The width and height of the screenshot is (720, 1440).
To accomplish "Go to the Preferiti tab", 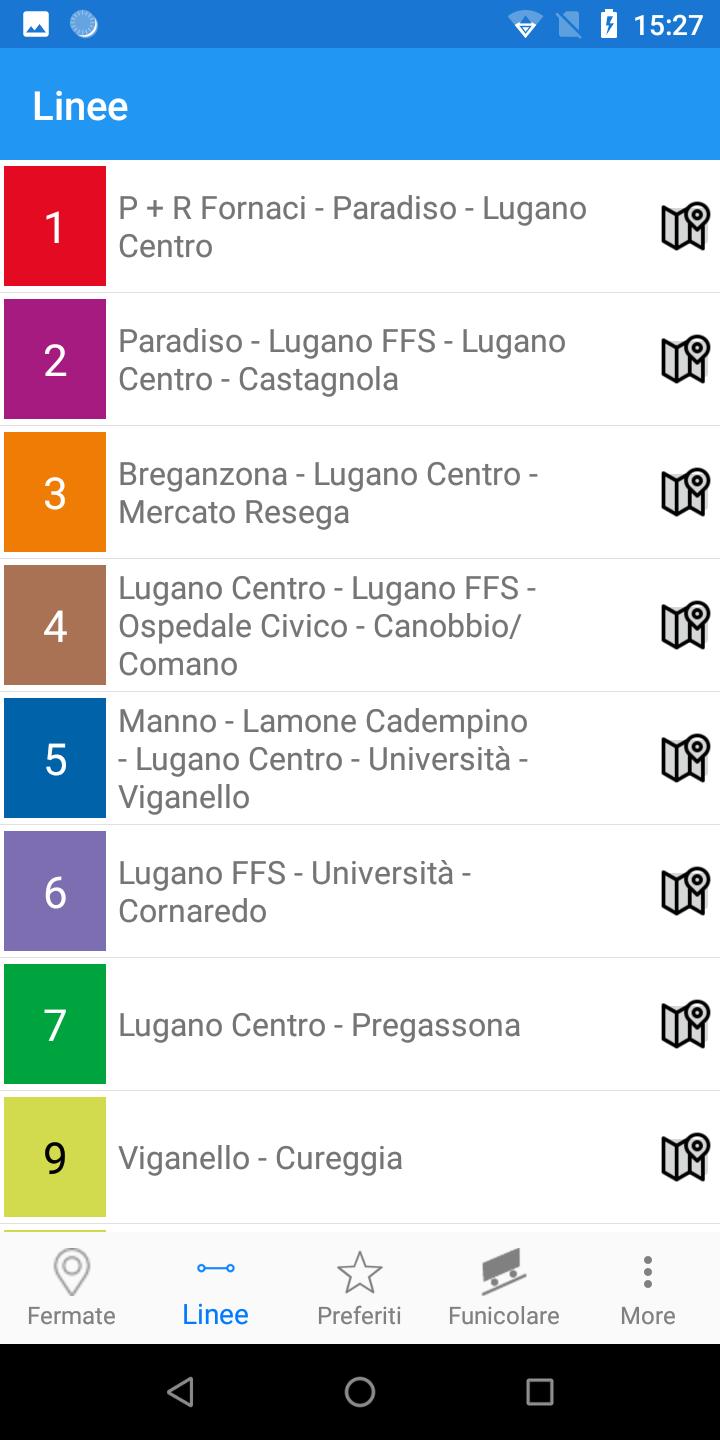I will 359,1288.
